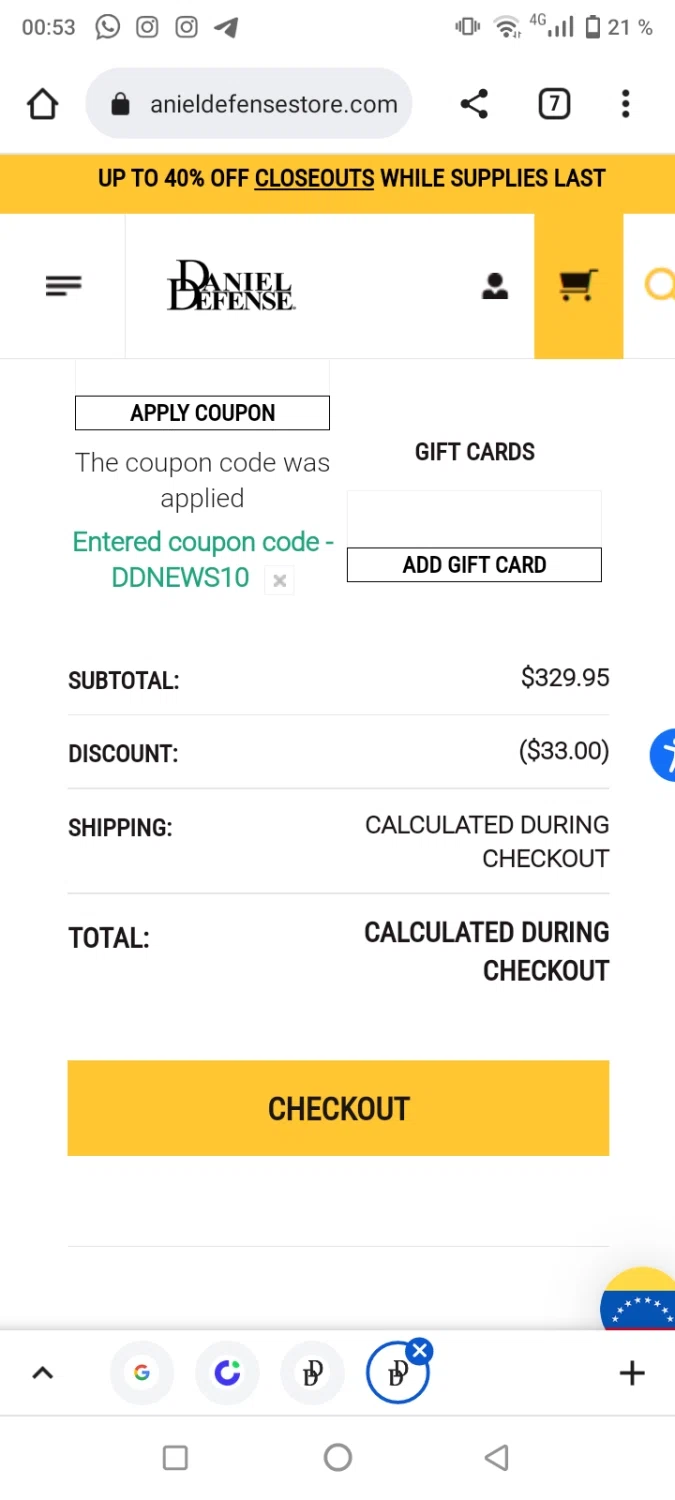The image size is (675, 1500).
Task: Share this page
Action: coord(474,104)
